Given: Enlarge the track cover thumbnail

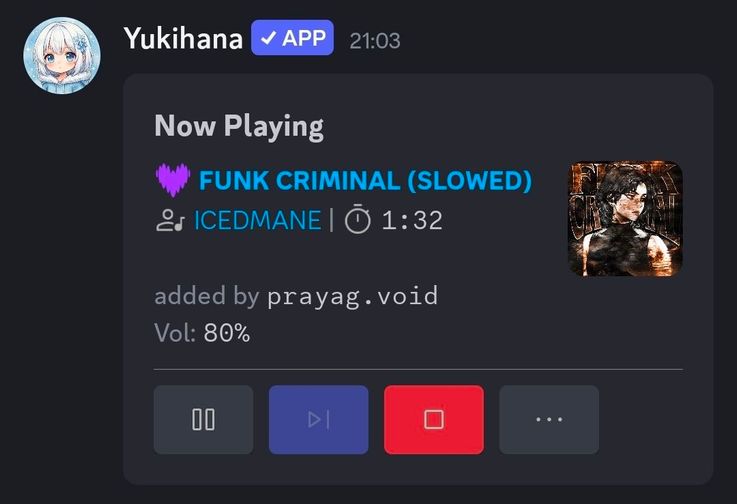Looking at the screenshot, I should click(x=625, y=219).
